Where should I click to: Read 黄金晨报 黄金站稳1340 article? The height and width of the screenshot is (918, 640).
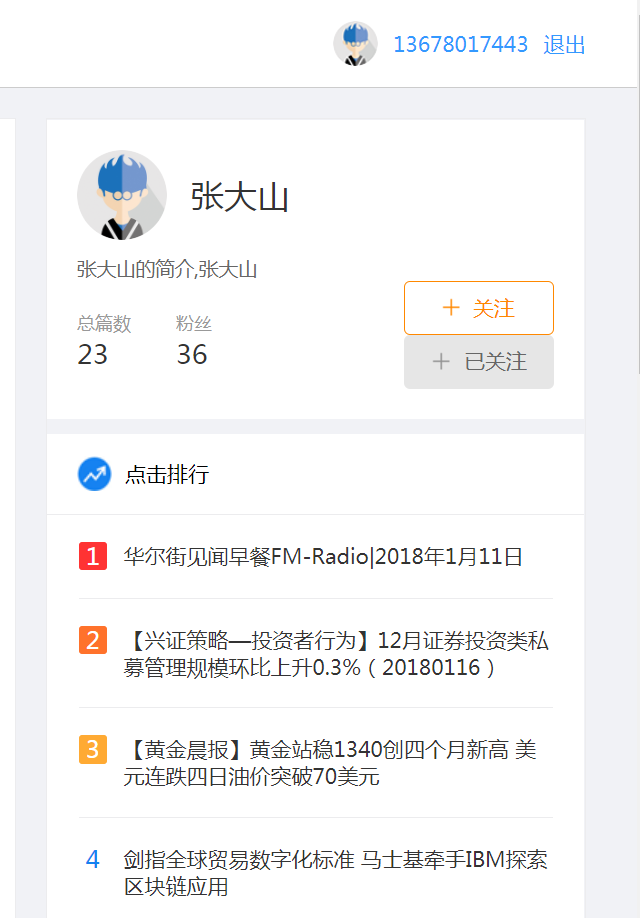330,763
